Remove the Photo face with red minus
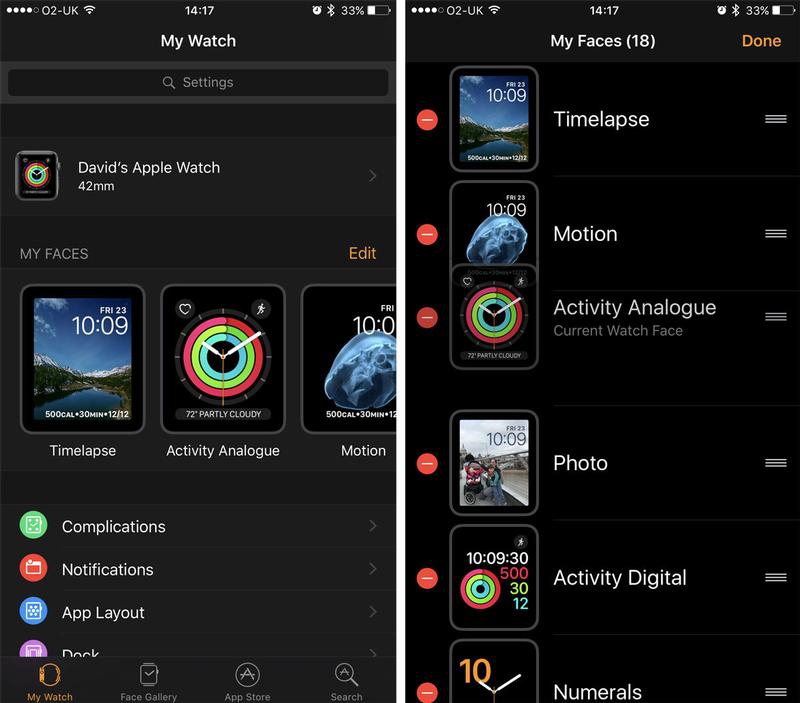Screen dimensions: 800x703 [x=427, y=464]
